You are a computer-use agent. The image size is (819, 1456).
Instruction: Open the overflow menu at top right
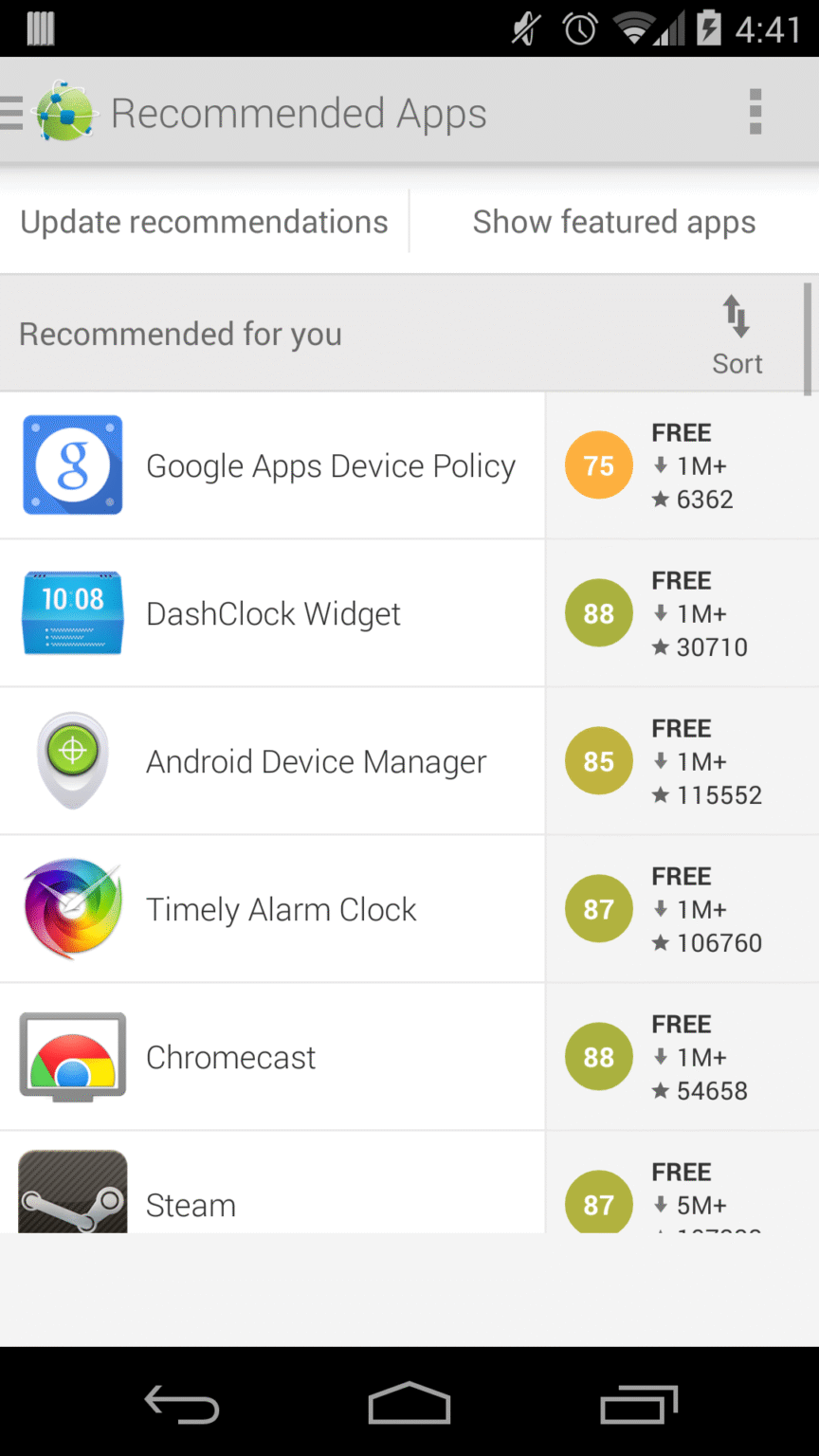755,111
